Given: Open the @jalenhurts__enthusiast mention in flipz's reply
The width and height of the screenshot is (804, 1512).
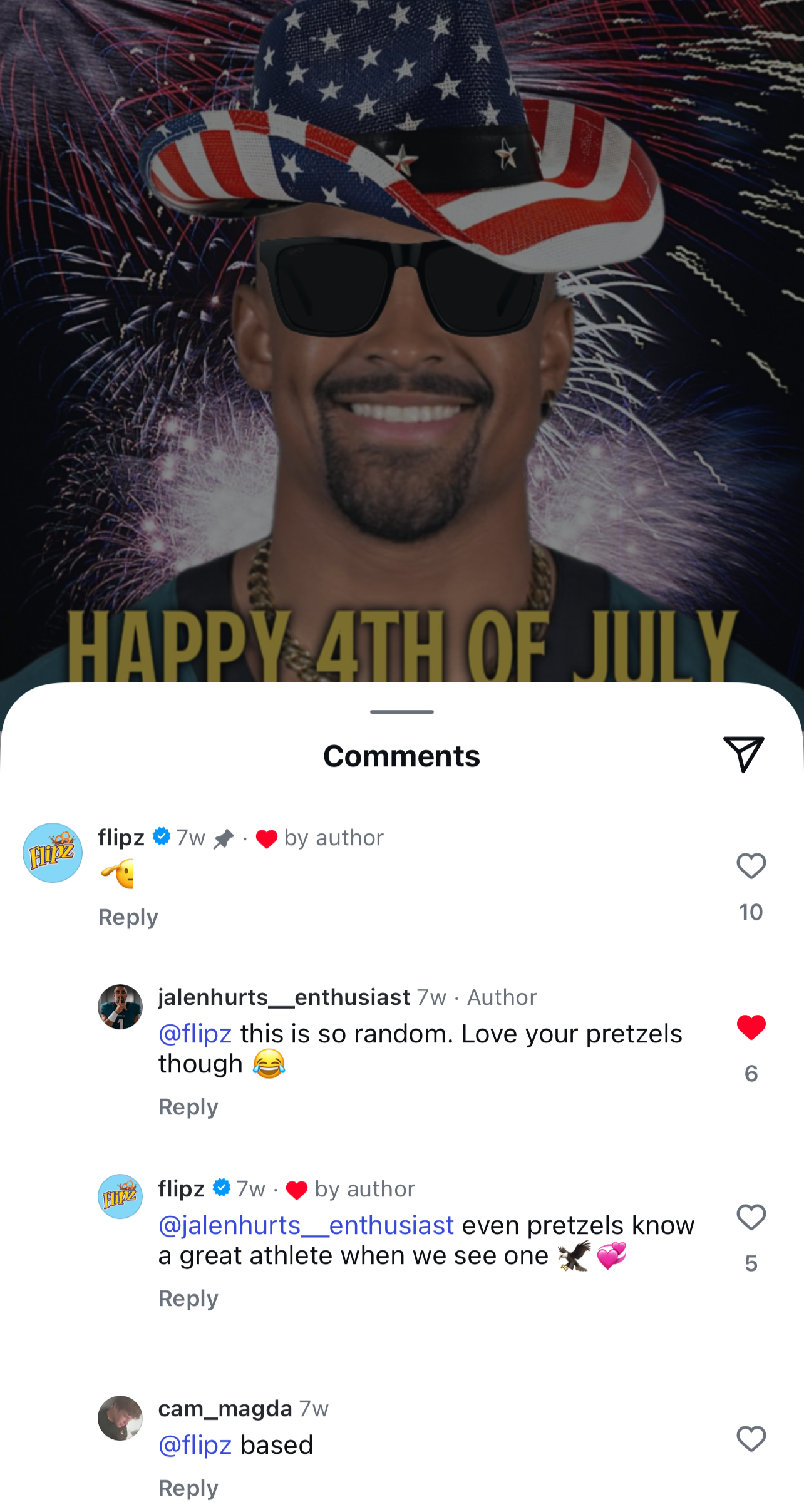Looking at the screenshot, I should (306, 1225).
